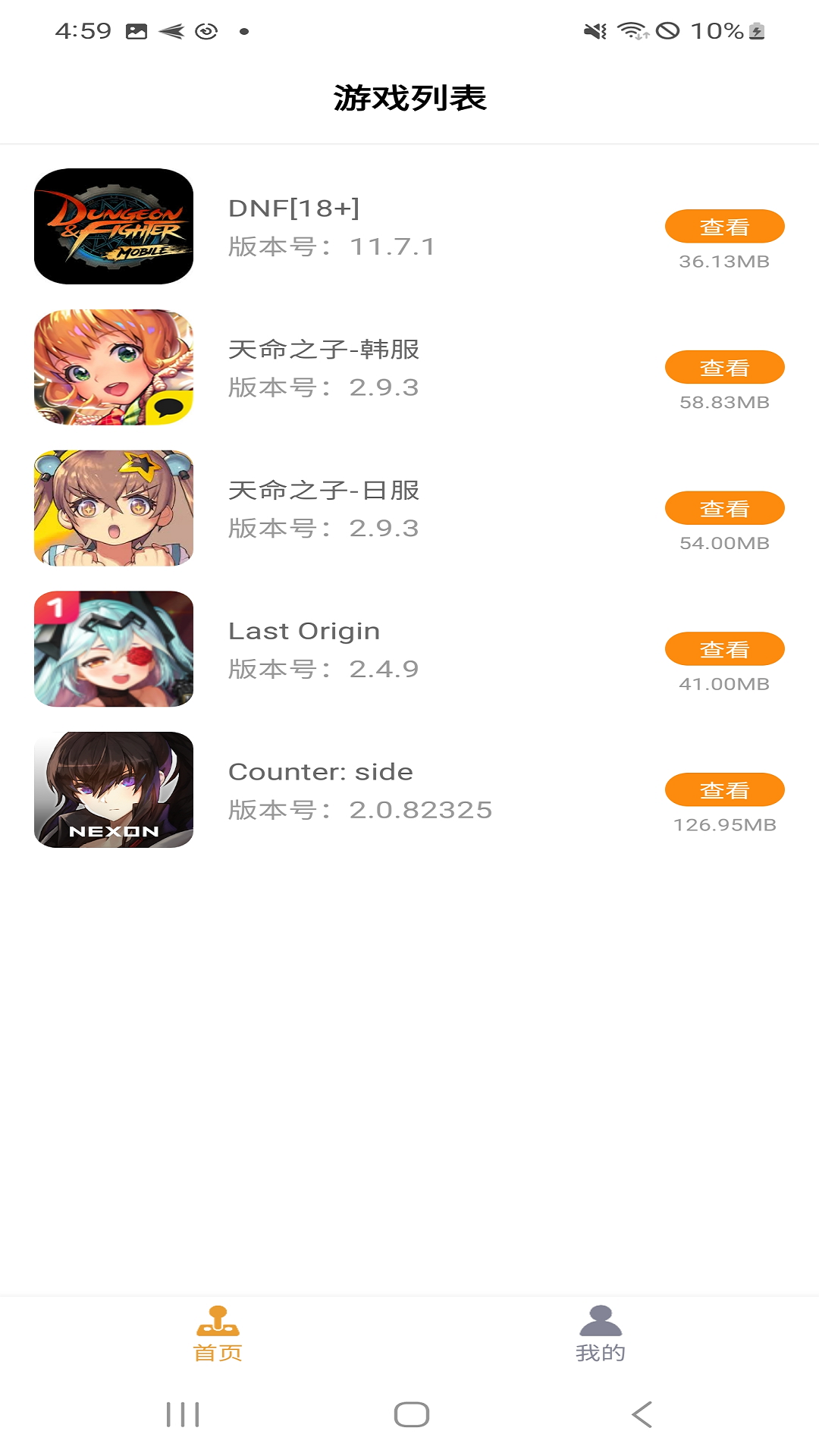Tap 查看 for 天命之子-日服
Image resolution: width=819 pixels, height=1456 pixels.
point(725,508)
